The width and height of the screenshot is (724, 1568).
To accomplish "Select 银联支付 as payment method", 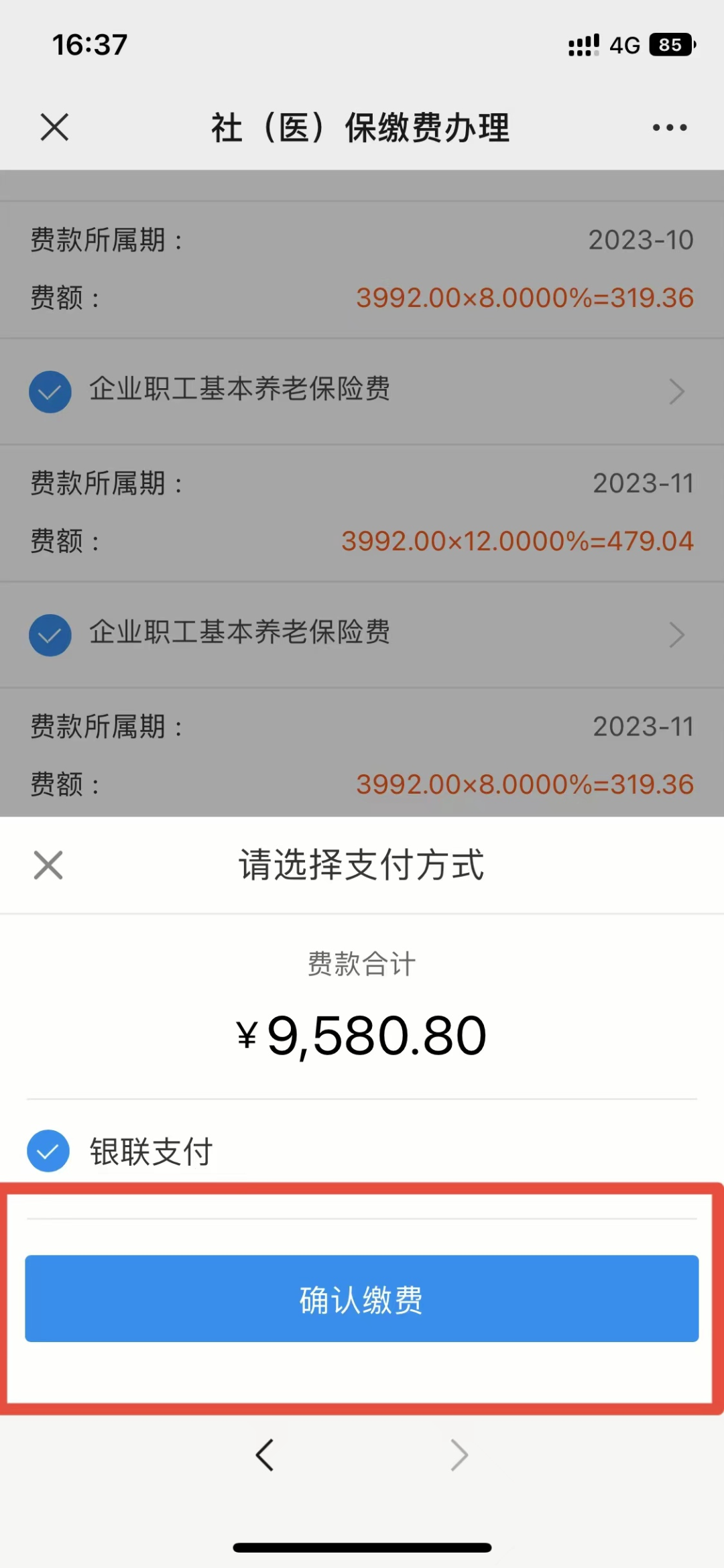I will [48, 1151].
